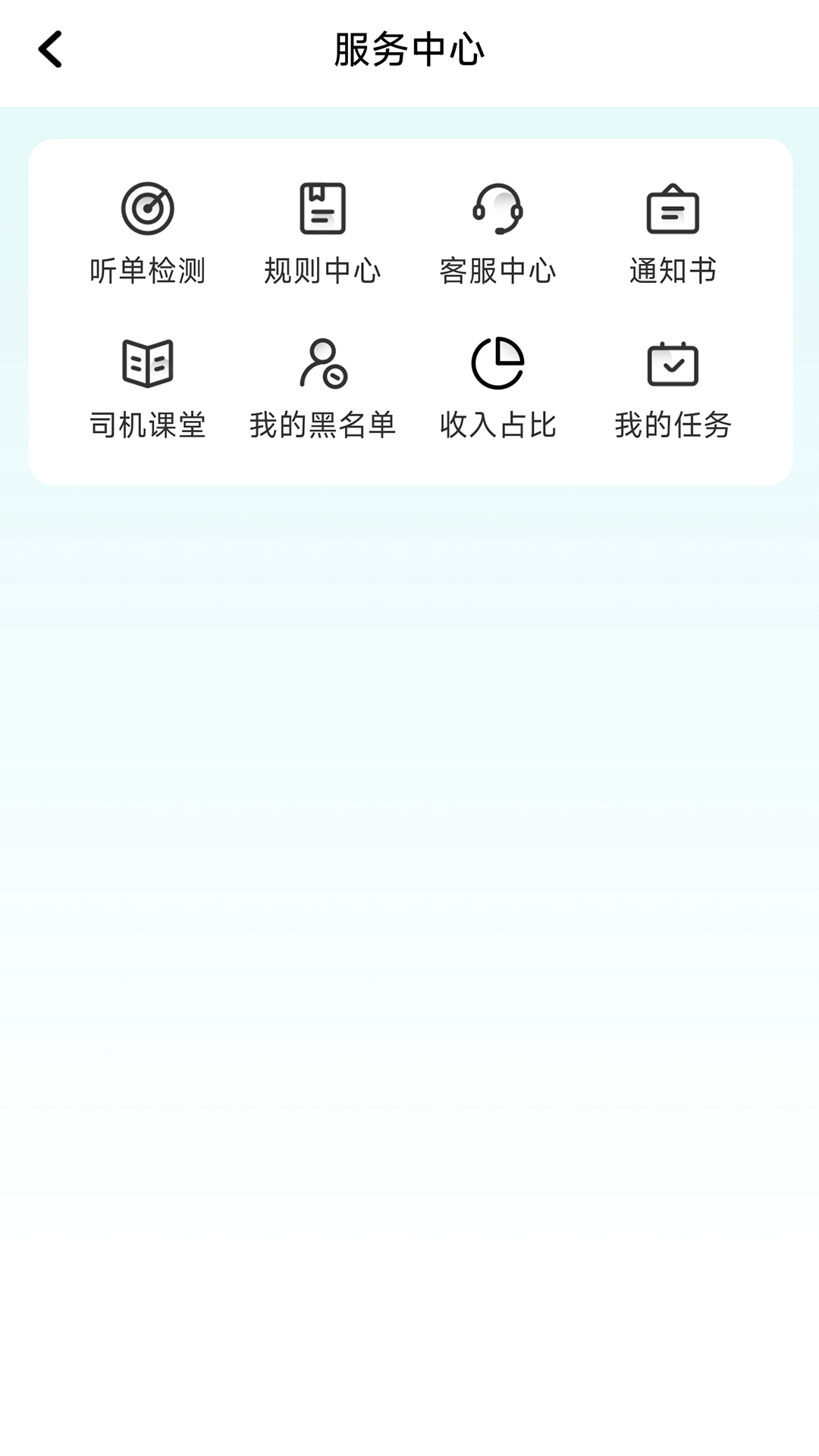This screenshot has height=1456, width=819.
Task: Click the 收入占比 text label
Action: [499, 426]
